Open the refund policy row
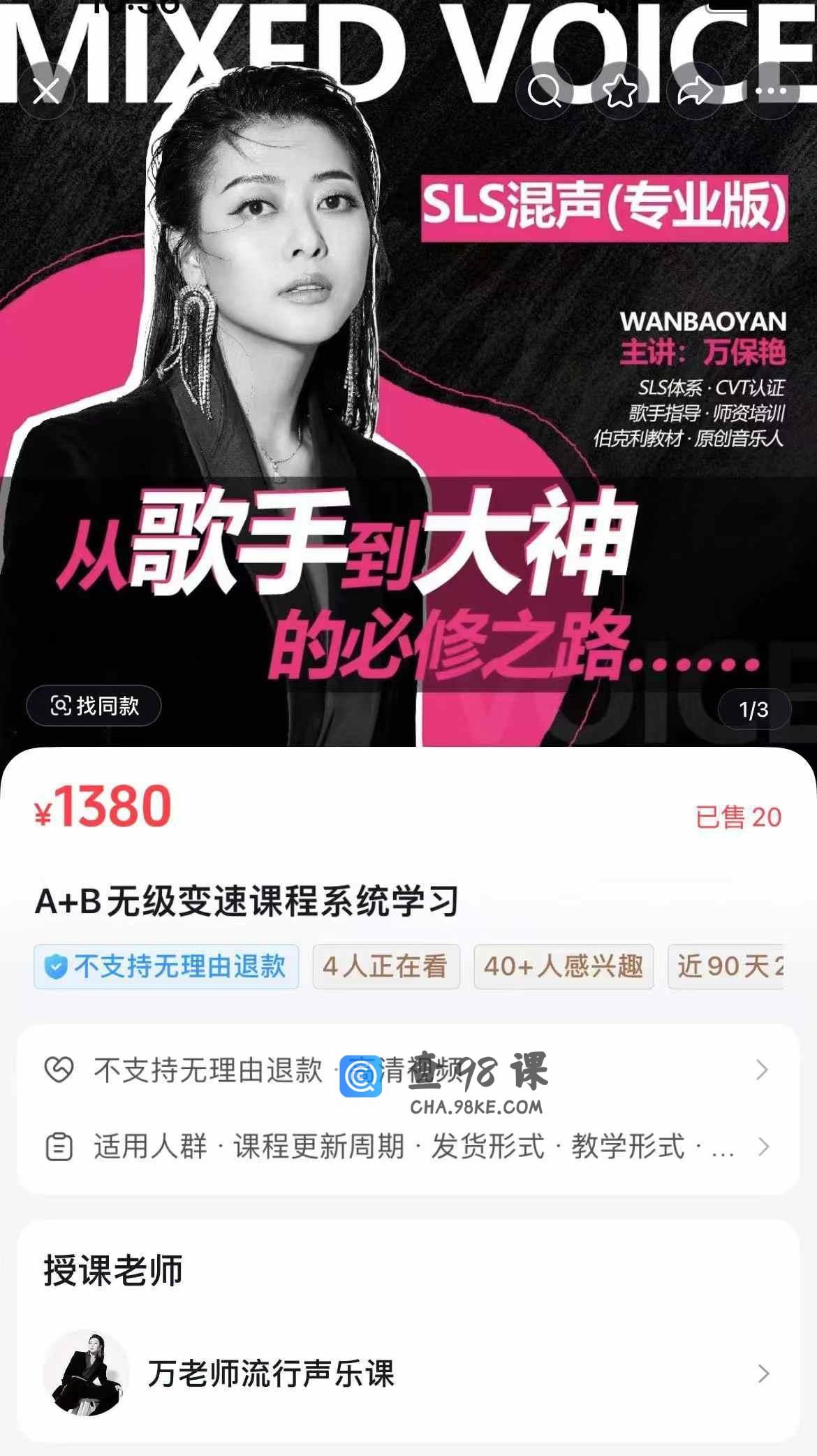 [x=408, y=1070]
